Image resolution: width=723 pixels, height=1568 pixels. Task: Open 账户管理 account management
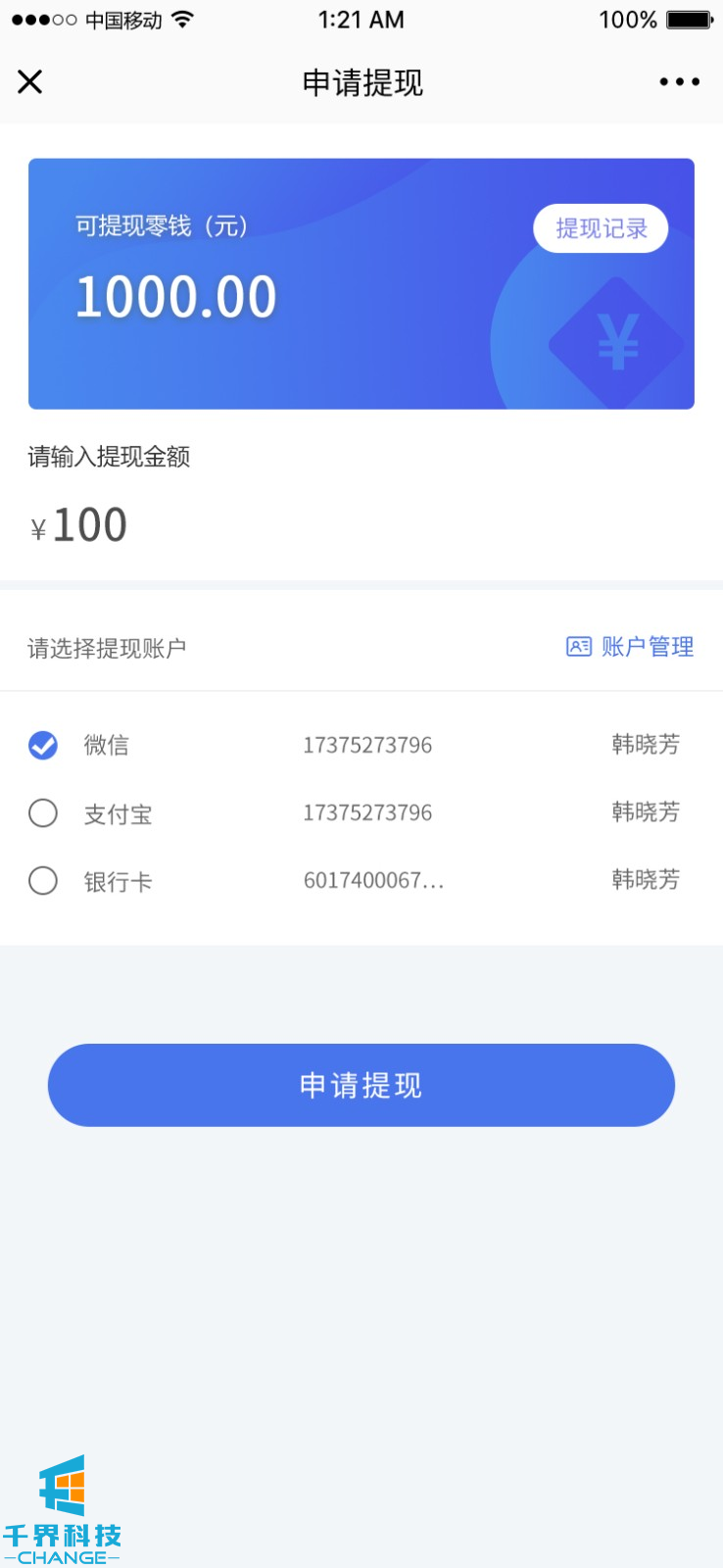click(630, 647)
